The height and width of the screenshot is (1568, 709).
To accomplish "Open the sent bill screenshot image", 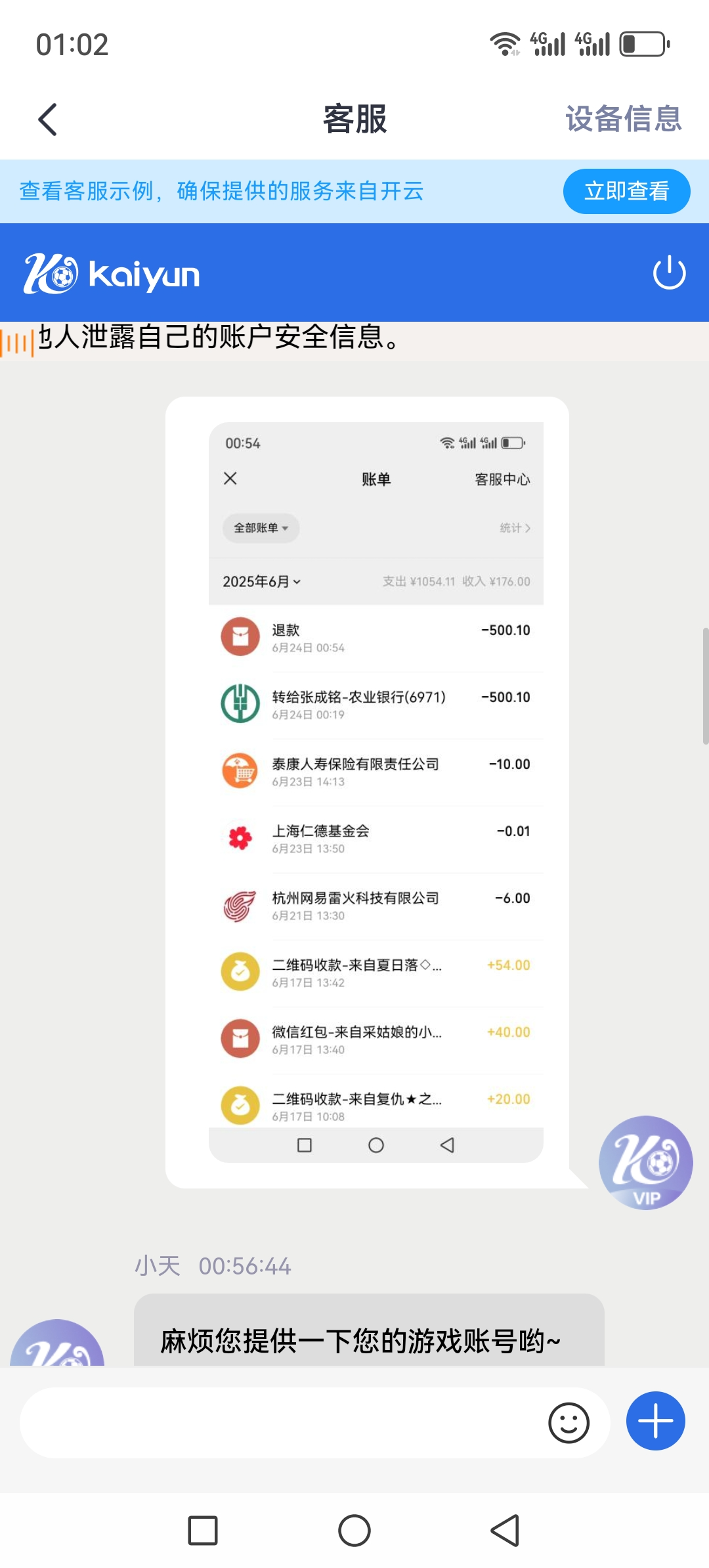I will pos(376,792).
